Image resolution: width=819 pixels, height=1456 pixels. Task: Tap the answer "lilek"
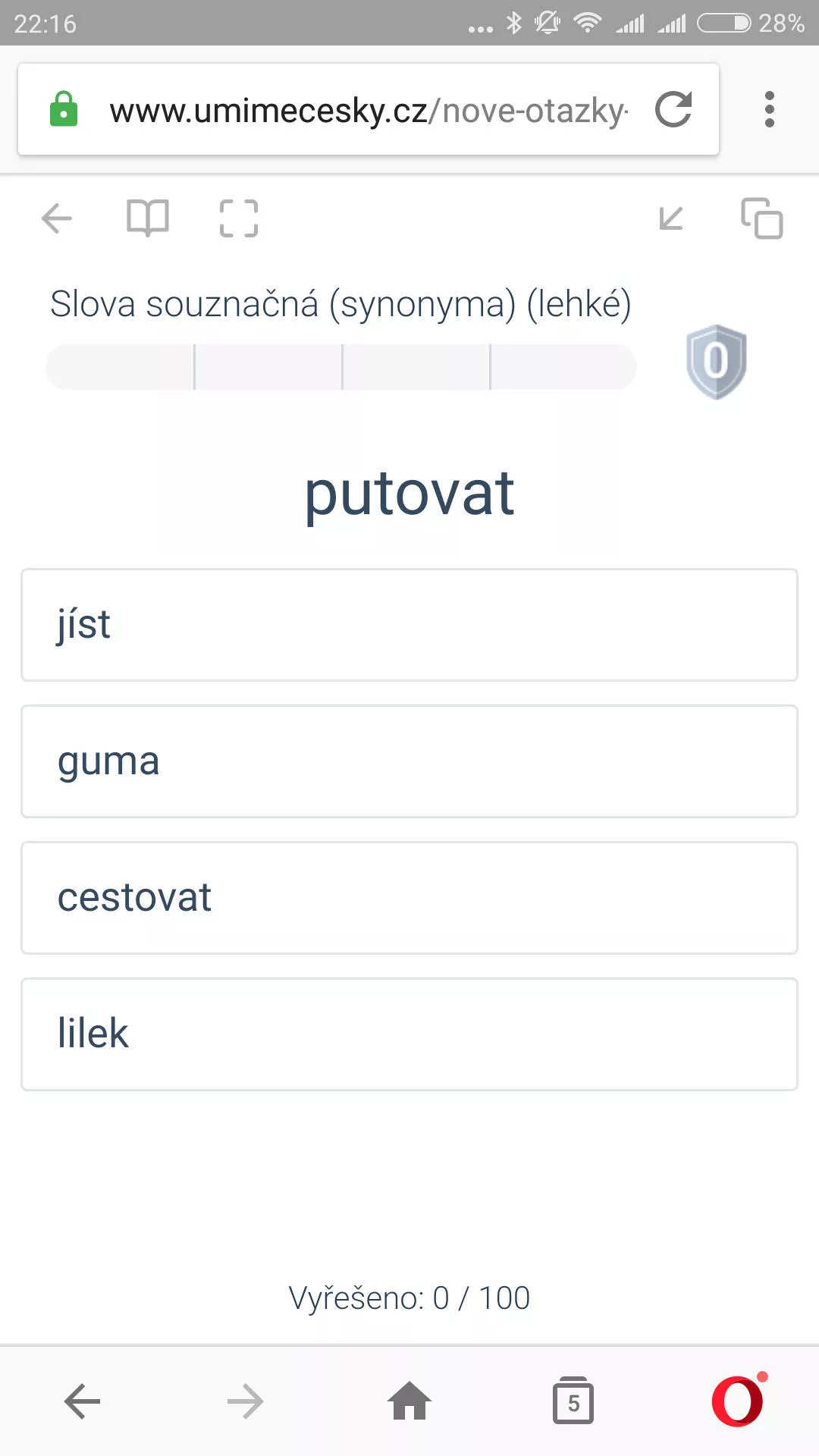(x=409, y=1034)
